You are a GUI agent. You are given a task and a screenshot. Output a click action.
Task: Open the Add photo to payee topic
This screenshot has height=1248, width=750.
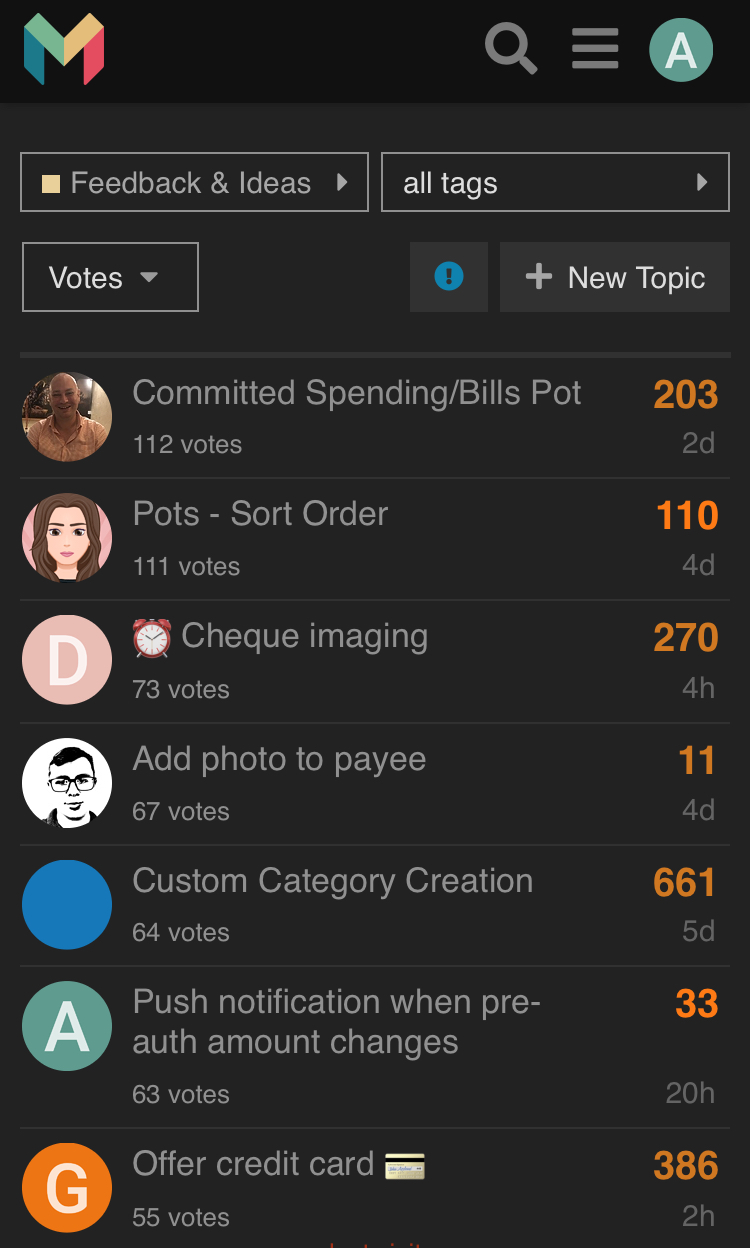[279, 760]
